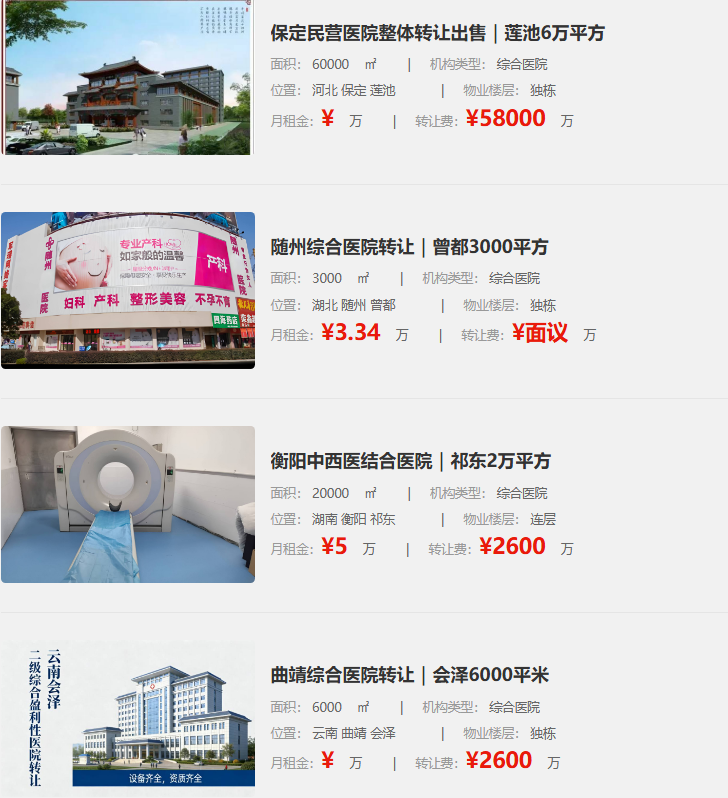The width and height of the screenshot is (728, 798).
Task: View the 云南会泽 hospital photo
Action: pos(127,718)
